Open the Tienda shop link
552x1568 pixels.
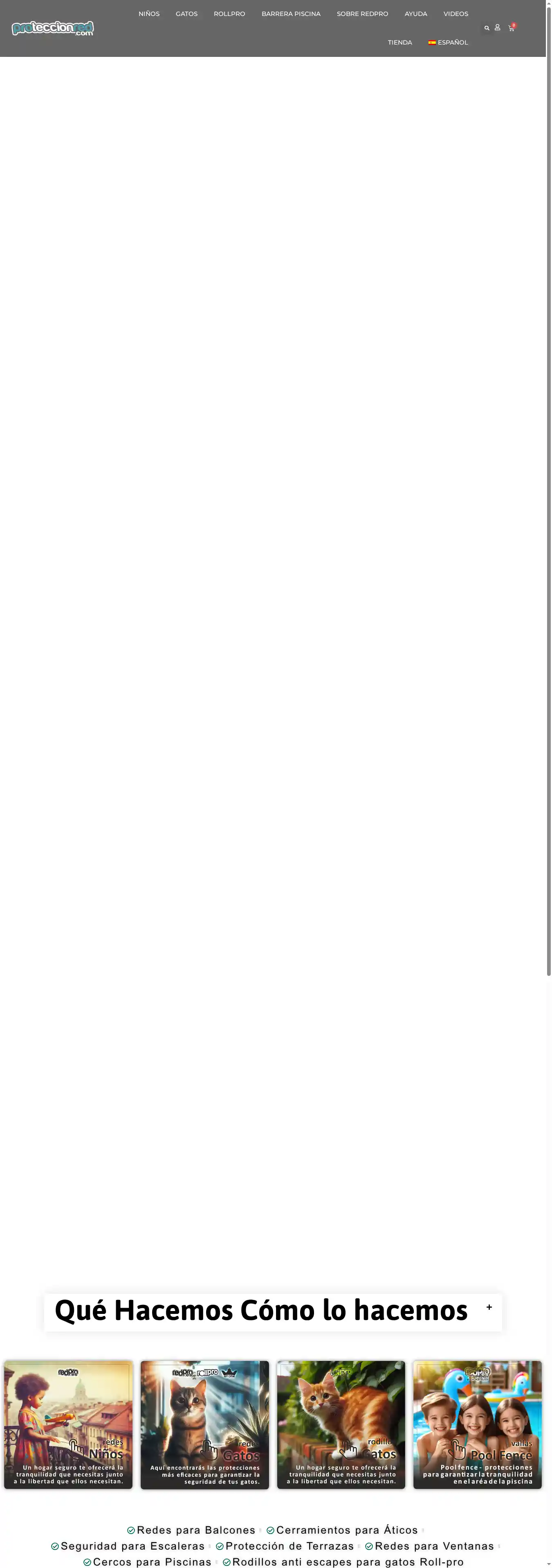coord(399,43)
